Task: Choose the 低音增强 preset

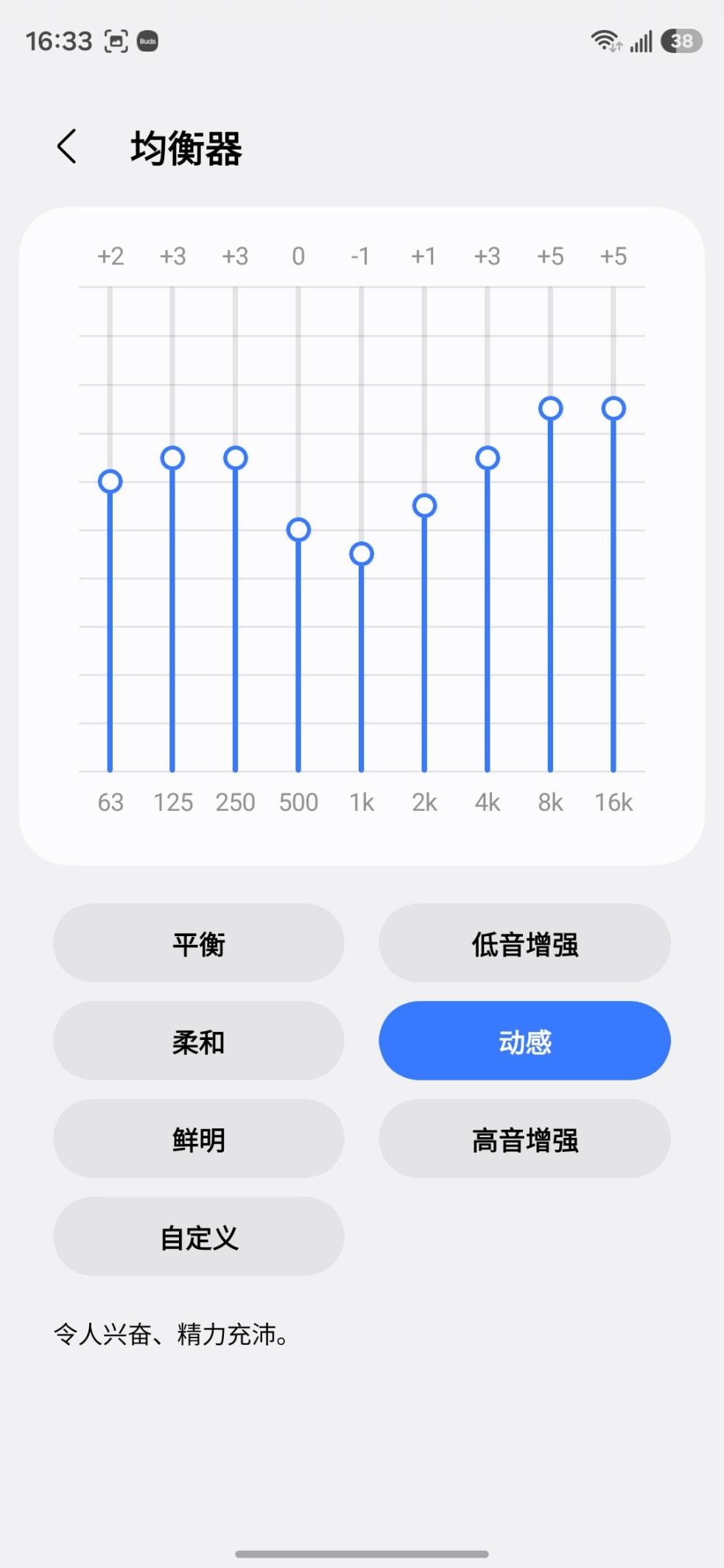Action: pyautogui.click(x=524, y=943)
